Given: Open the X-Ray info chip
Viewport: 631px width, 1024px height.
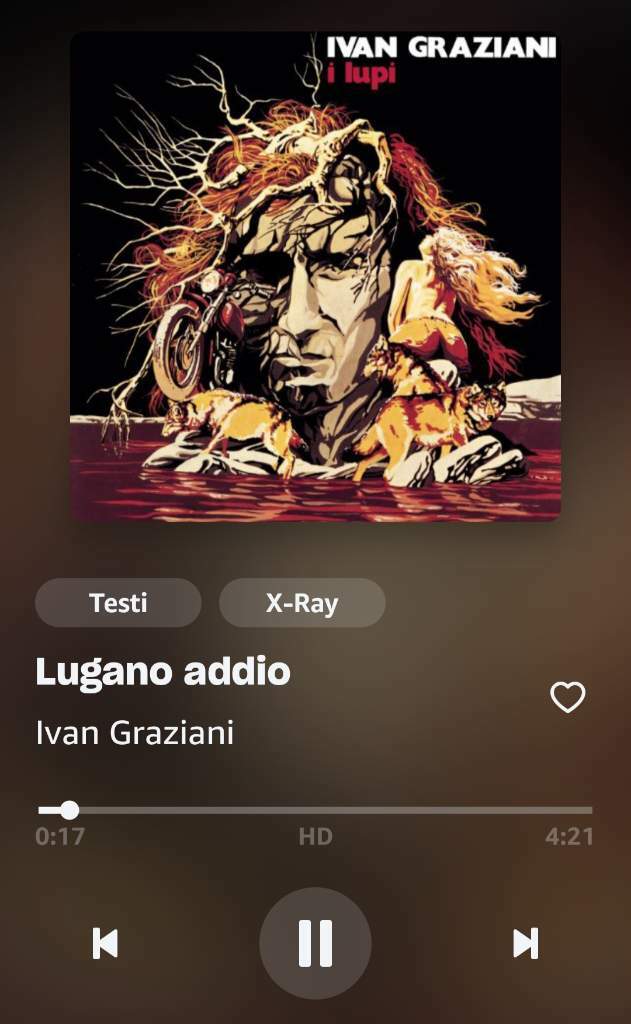Looking at the screenshot, I should click(302, 603).
